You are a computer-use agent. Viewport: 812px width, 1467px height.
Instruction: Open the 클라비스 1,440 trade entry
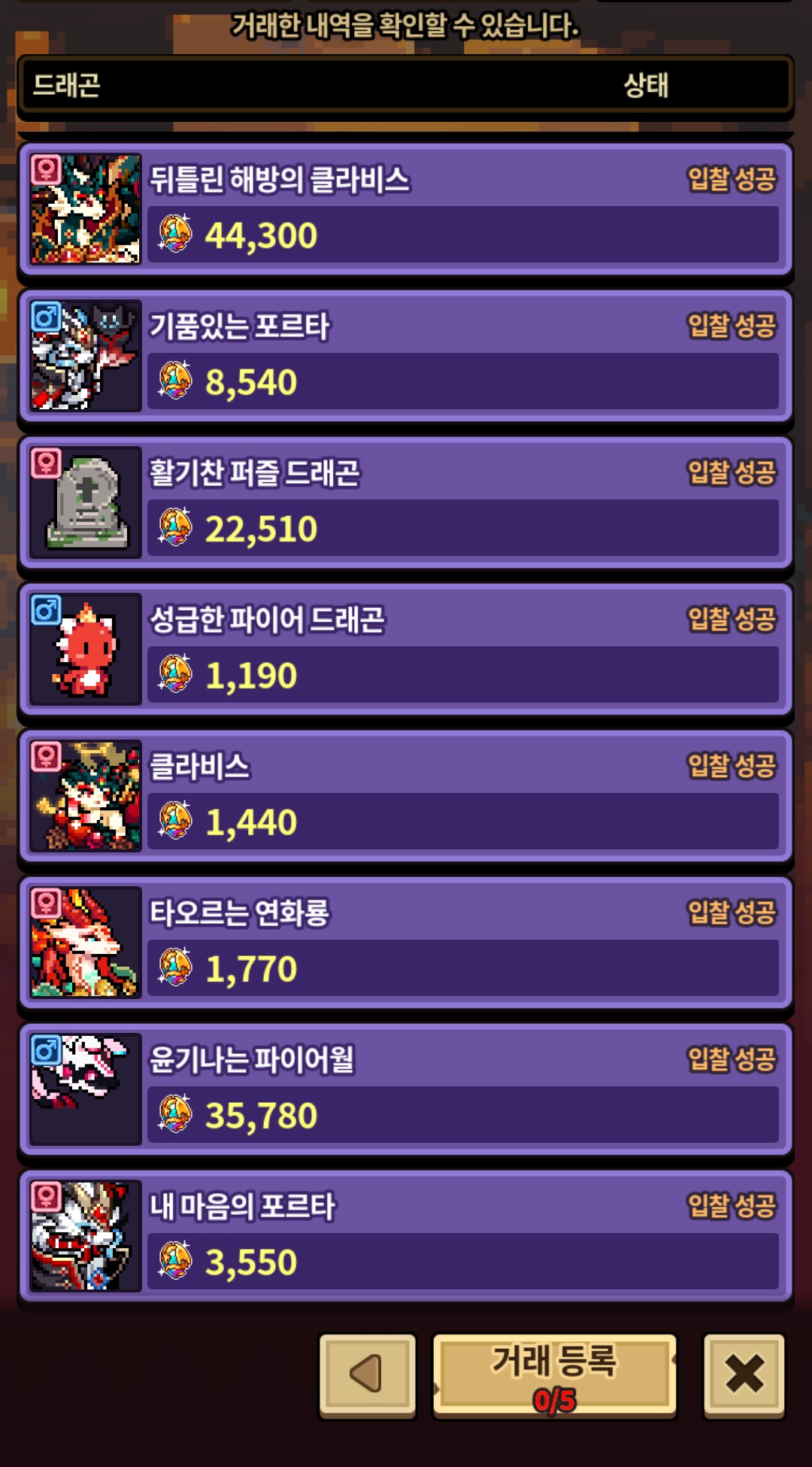(x=406, y=796)
